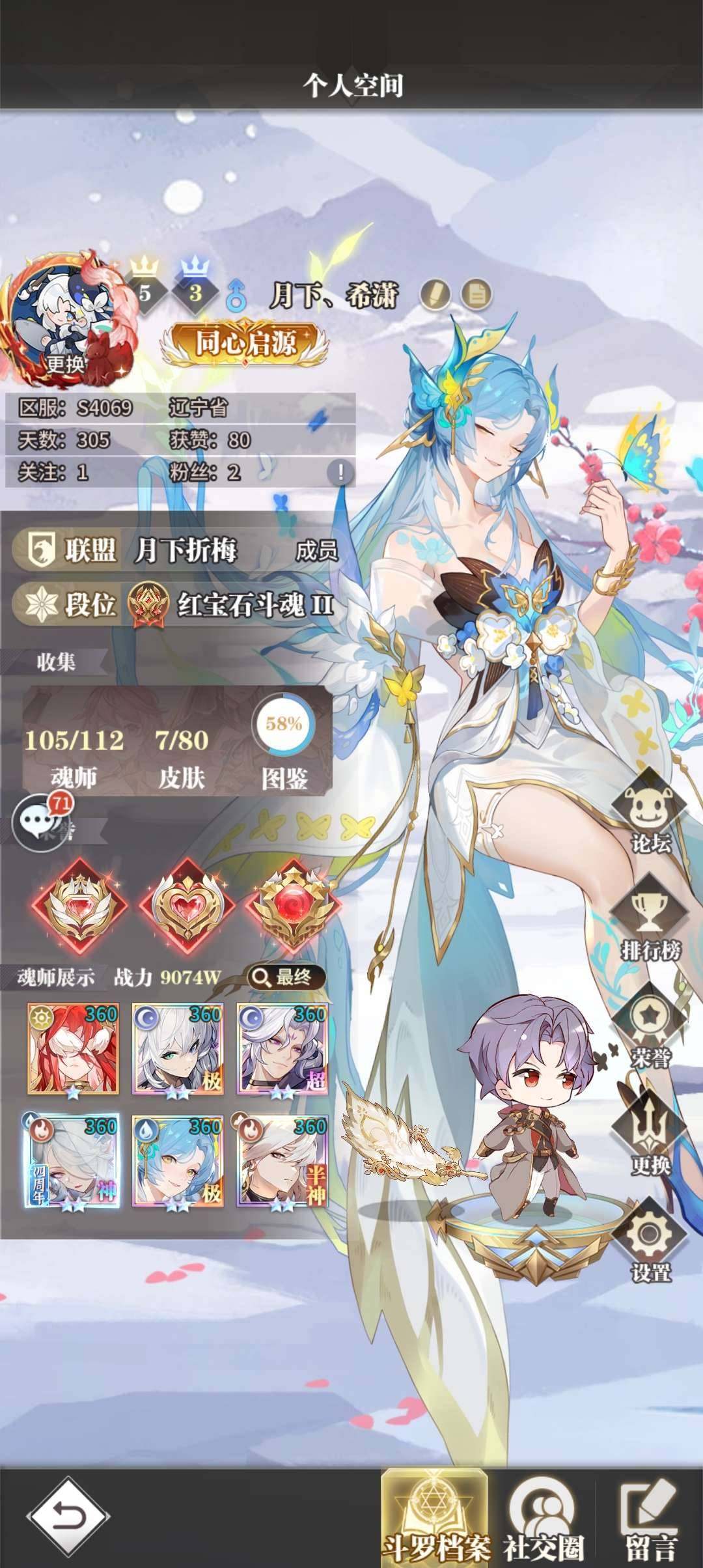Image resolution: width=703 pixels, height=1568 pixels.
Task: Open 图鉴 58% collection
Action: click(x=284, y=742)
